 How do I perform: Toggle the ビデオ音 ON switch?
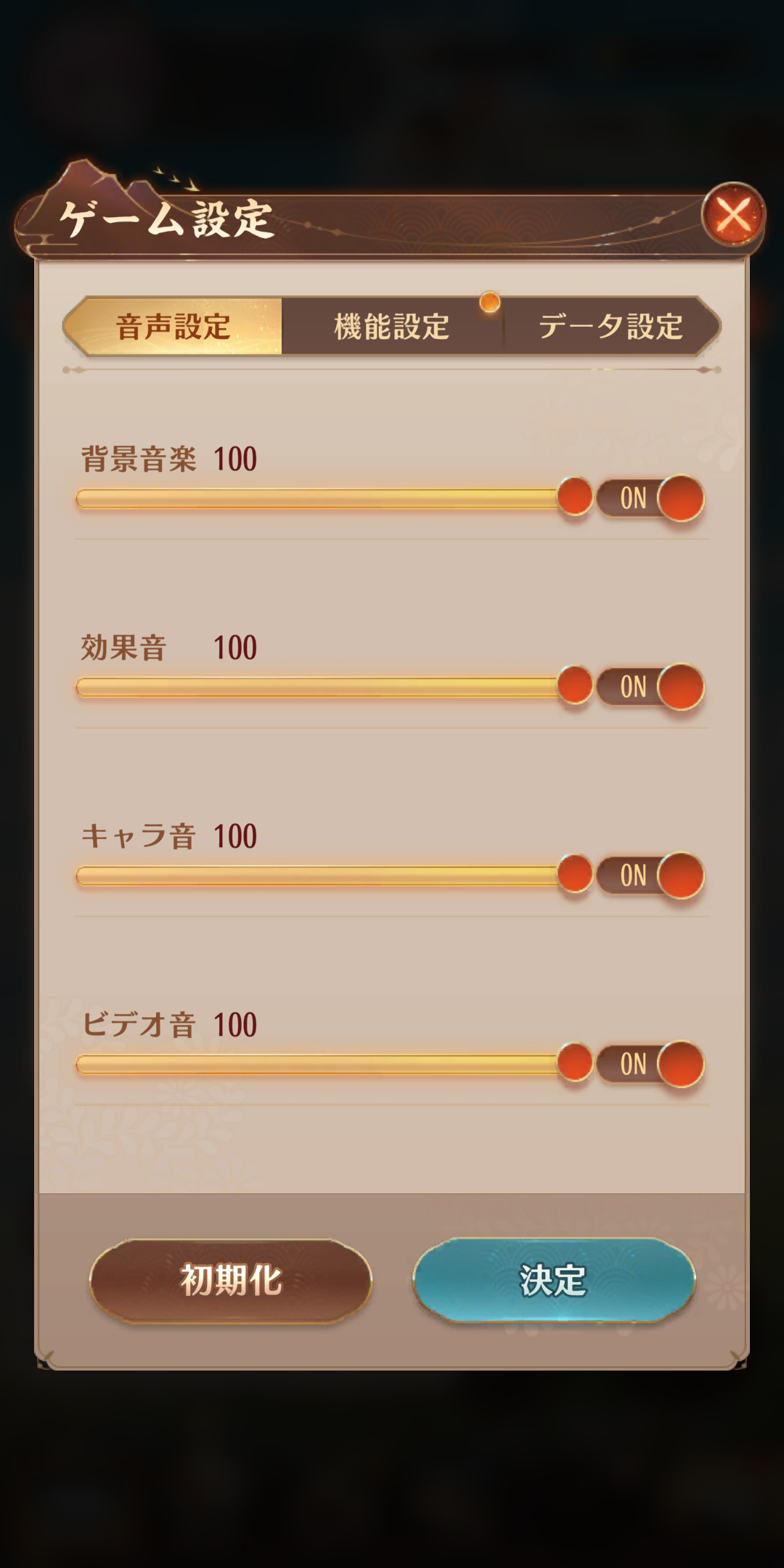650,1064
